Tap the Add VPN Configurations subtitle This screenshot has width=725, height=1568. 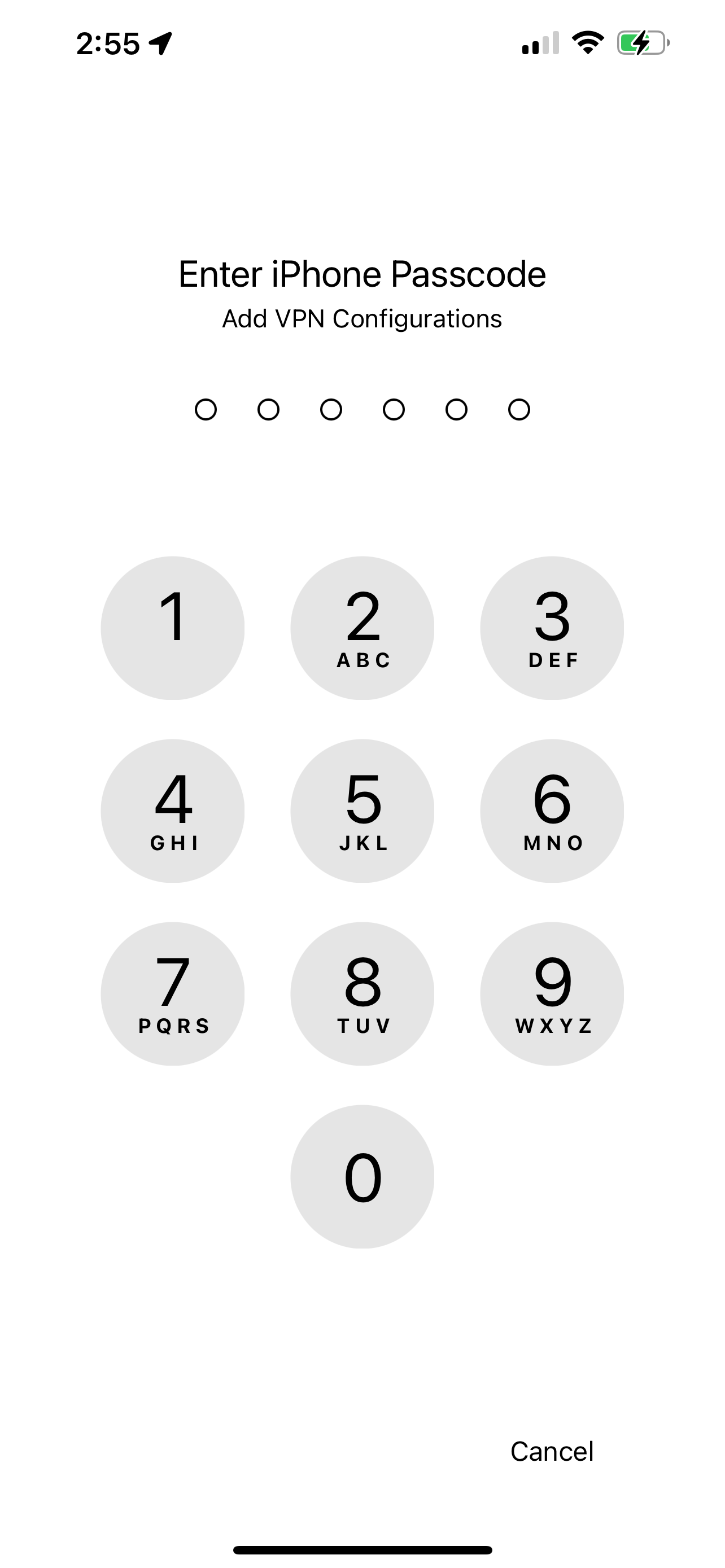[362, 318]
